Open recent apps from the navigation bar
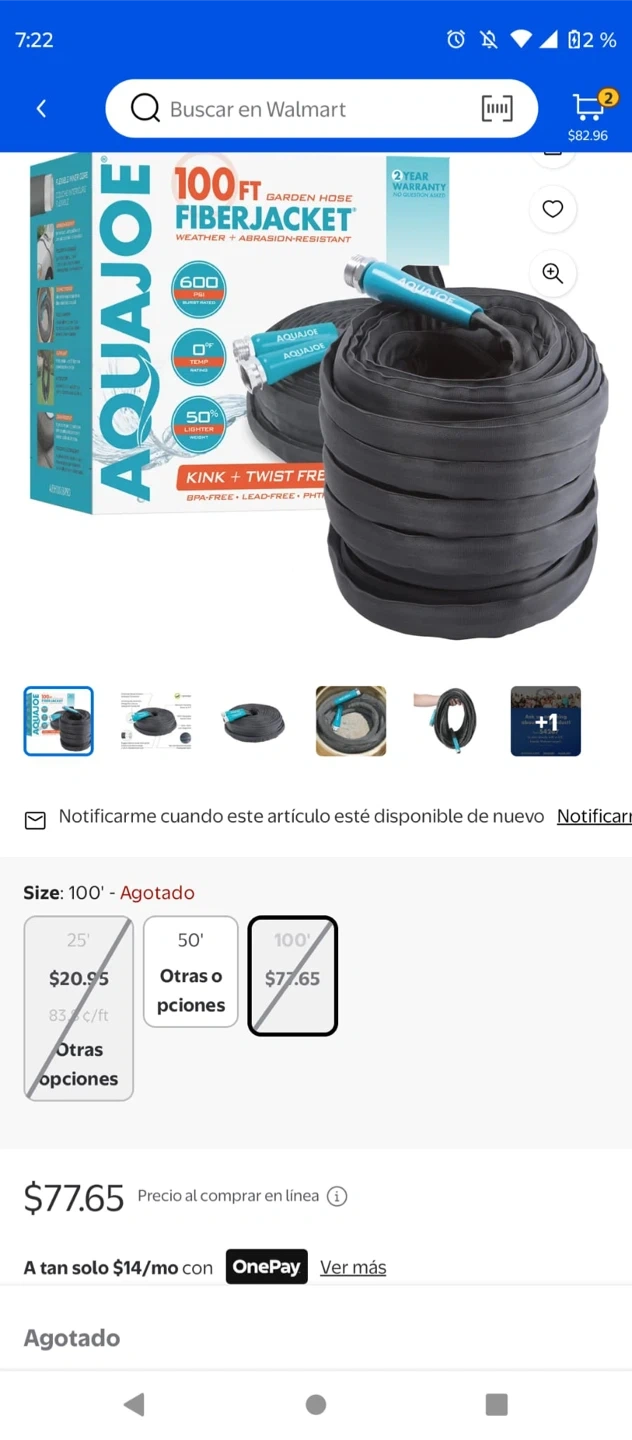The width and height of the screenshot is (632, 1440). coord(496,1404)
